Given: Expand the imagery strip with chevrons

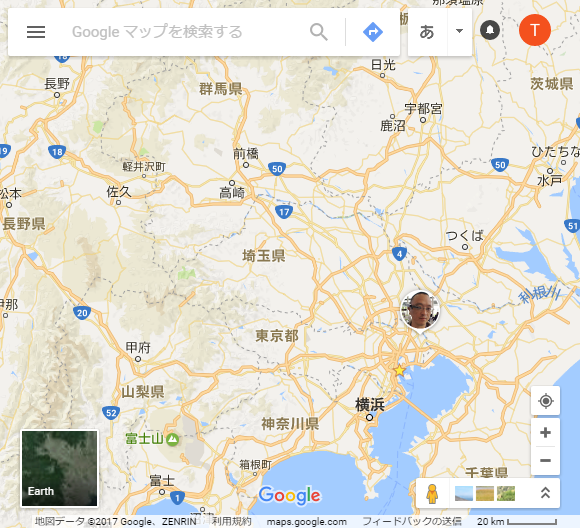Looking at the screenshot, I should (545, 493).
